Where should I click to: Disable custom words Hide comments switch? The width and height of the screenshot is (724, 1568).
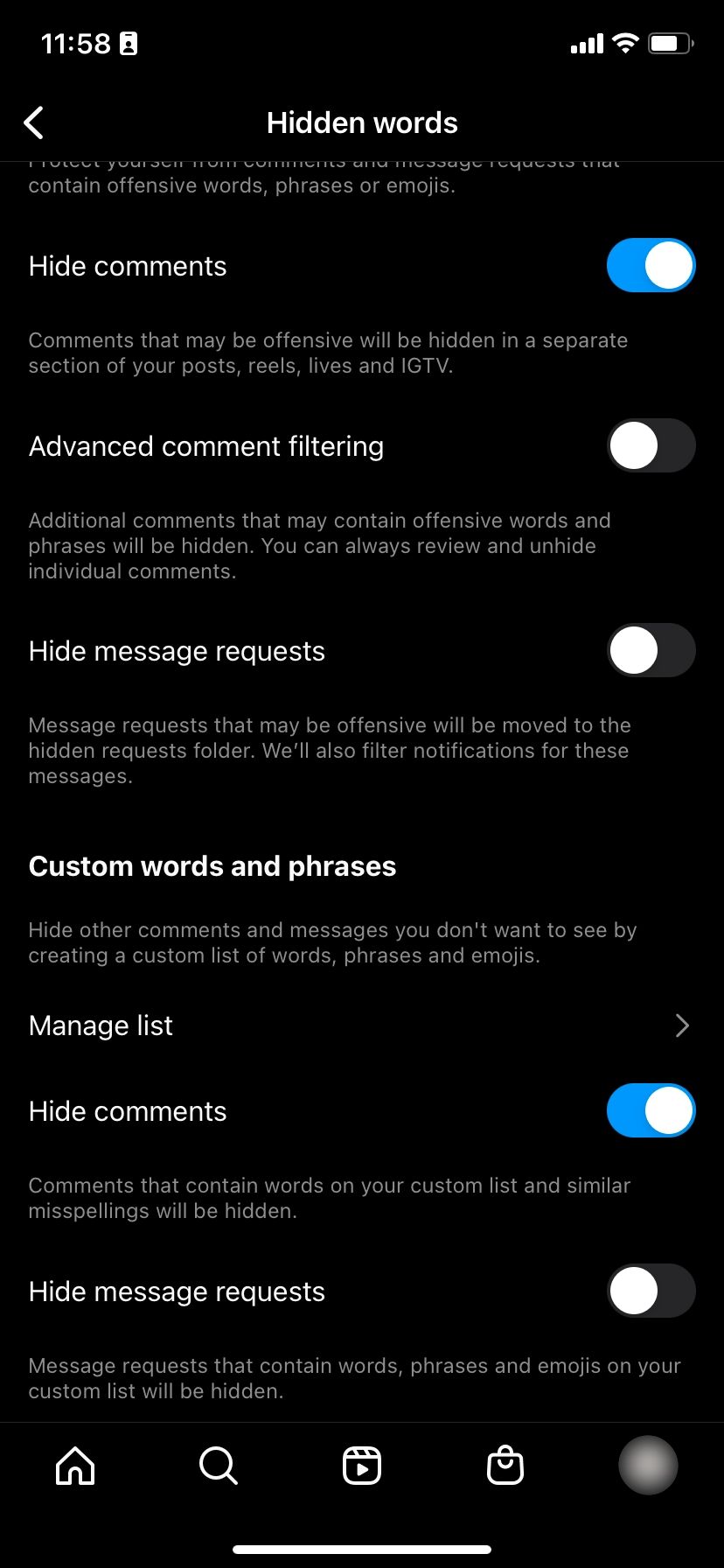[x=651, y=1110]
